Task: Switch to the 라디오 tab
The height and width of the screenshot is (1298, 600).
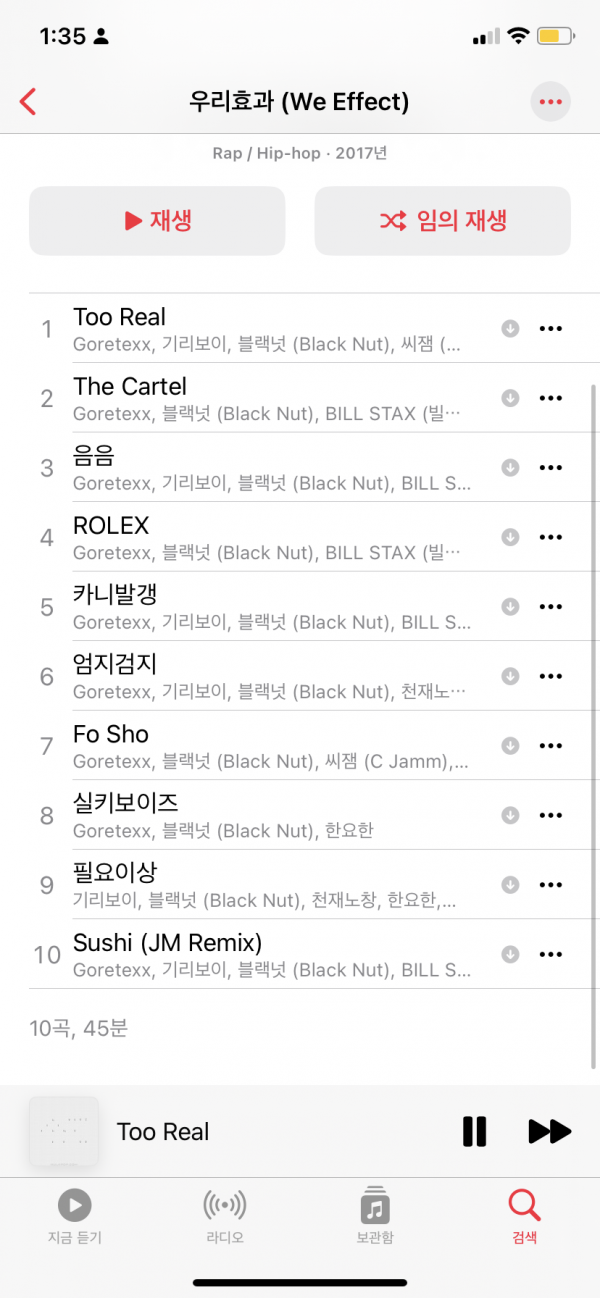Action: [x=225, y=1216]
